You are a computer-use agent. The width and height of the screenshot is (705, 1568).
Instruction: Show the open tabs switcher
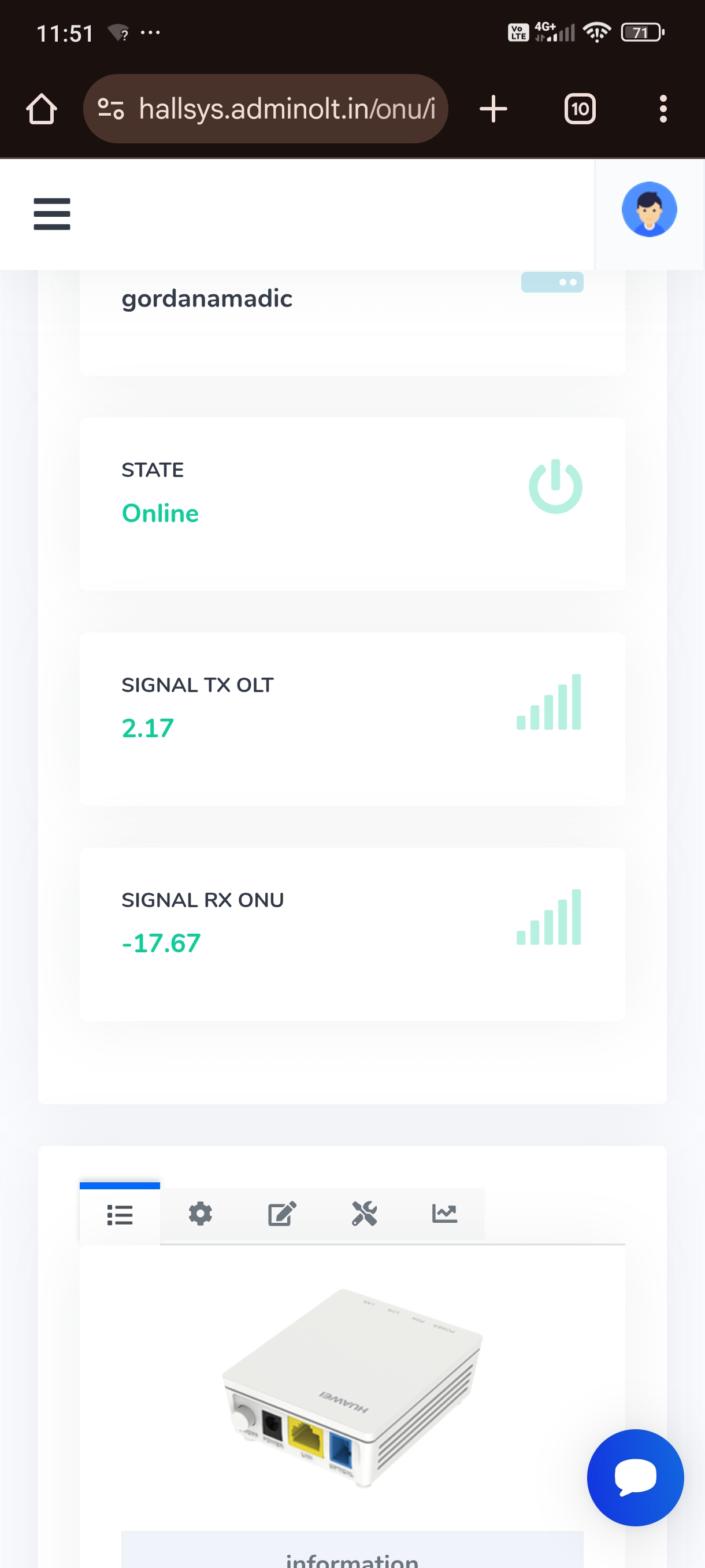point(580,109)
